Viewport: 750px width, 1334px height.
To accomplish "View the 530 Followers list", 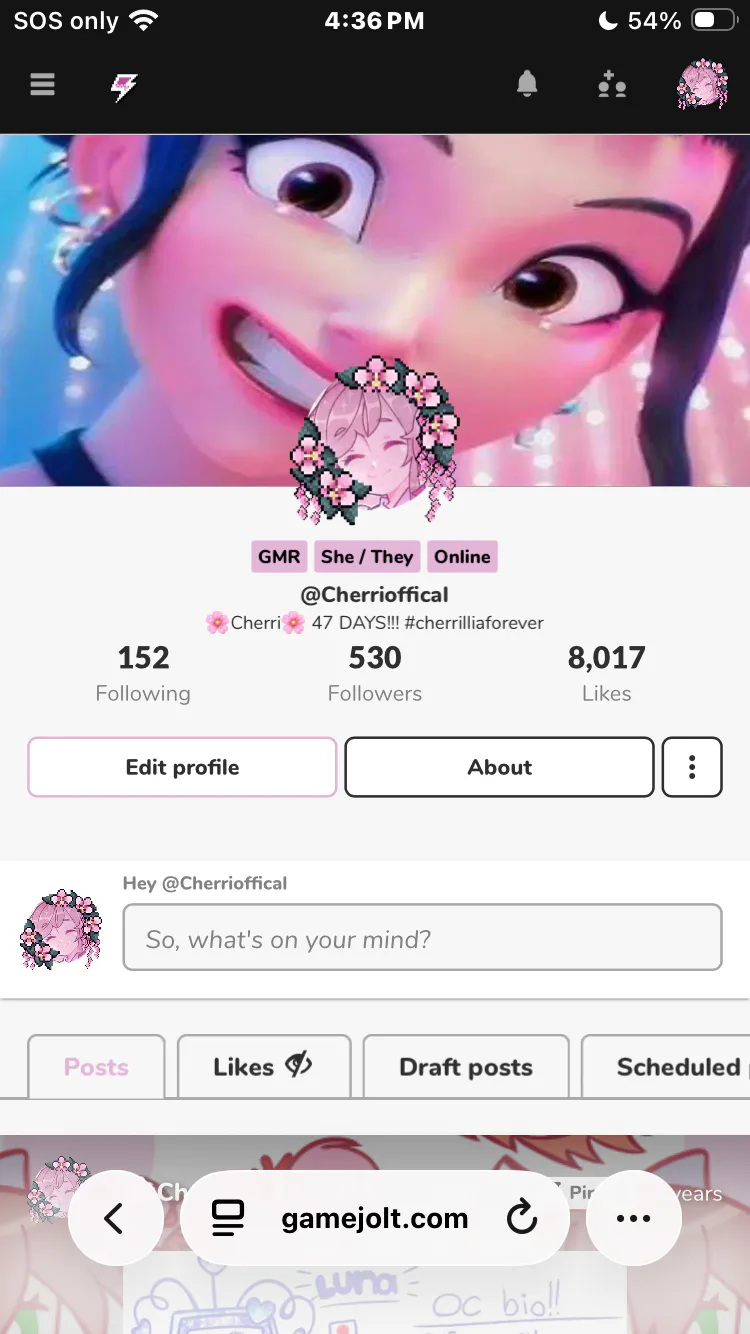I will pos(375,673).
